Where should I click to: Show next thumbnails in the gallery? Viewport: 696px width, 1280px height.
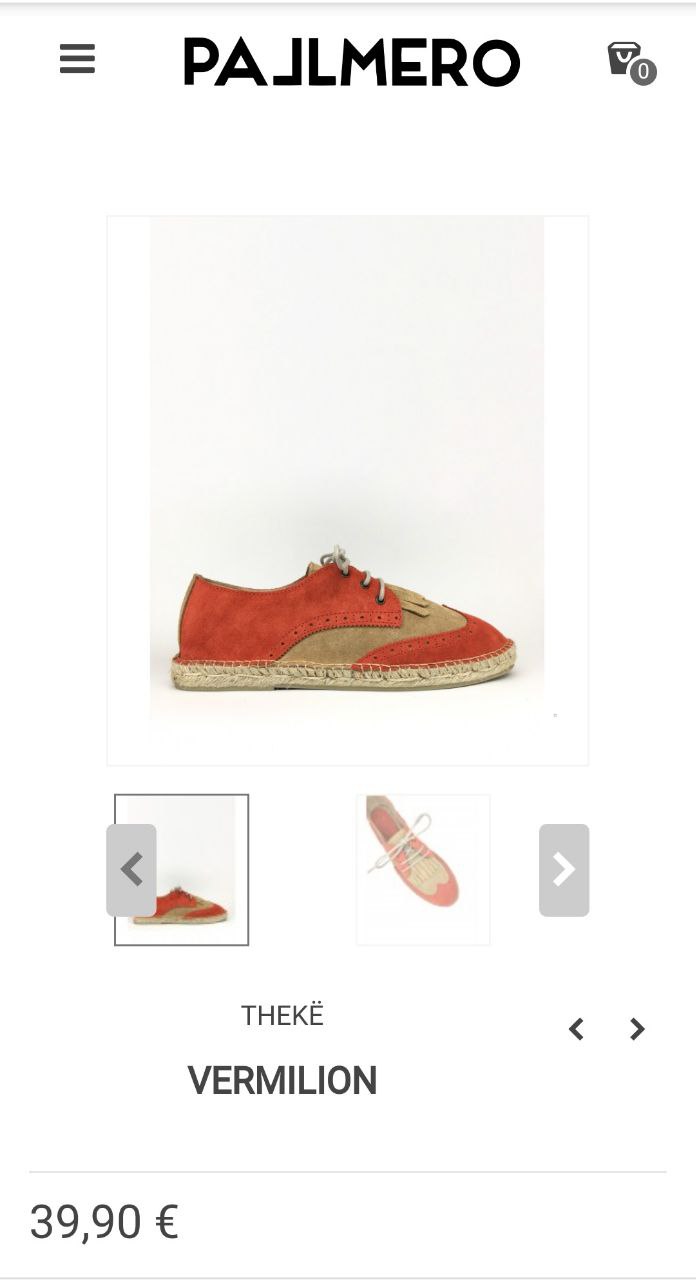pyautogui.click(x=564, y=870)
